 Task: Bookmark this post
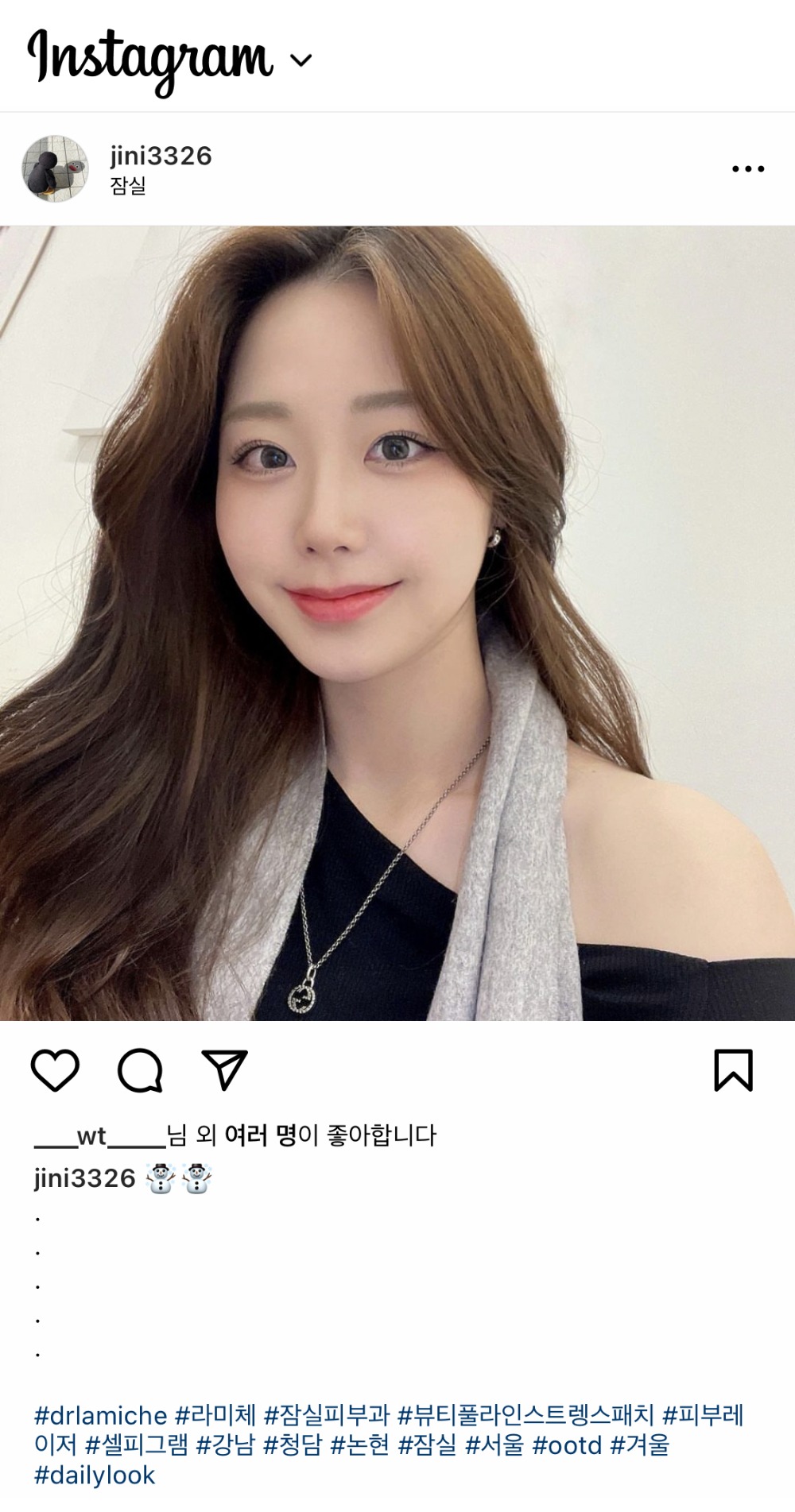pos(733,1070)
